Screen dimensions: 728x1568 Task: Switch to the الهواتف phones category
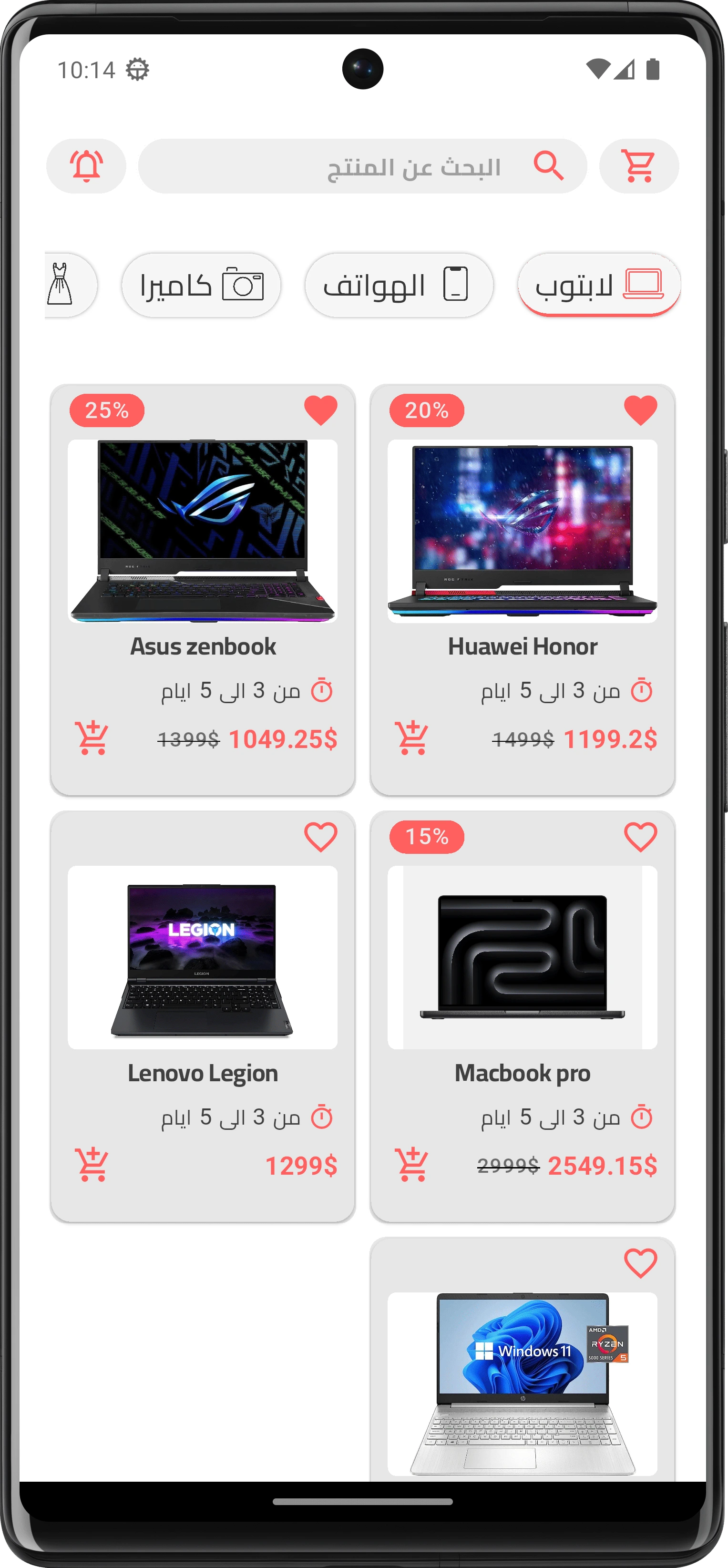(399, 285)
